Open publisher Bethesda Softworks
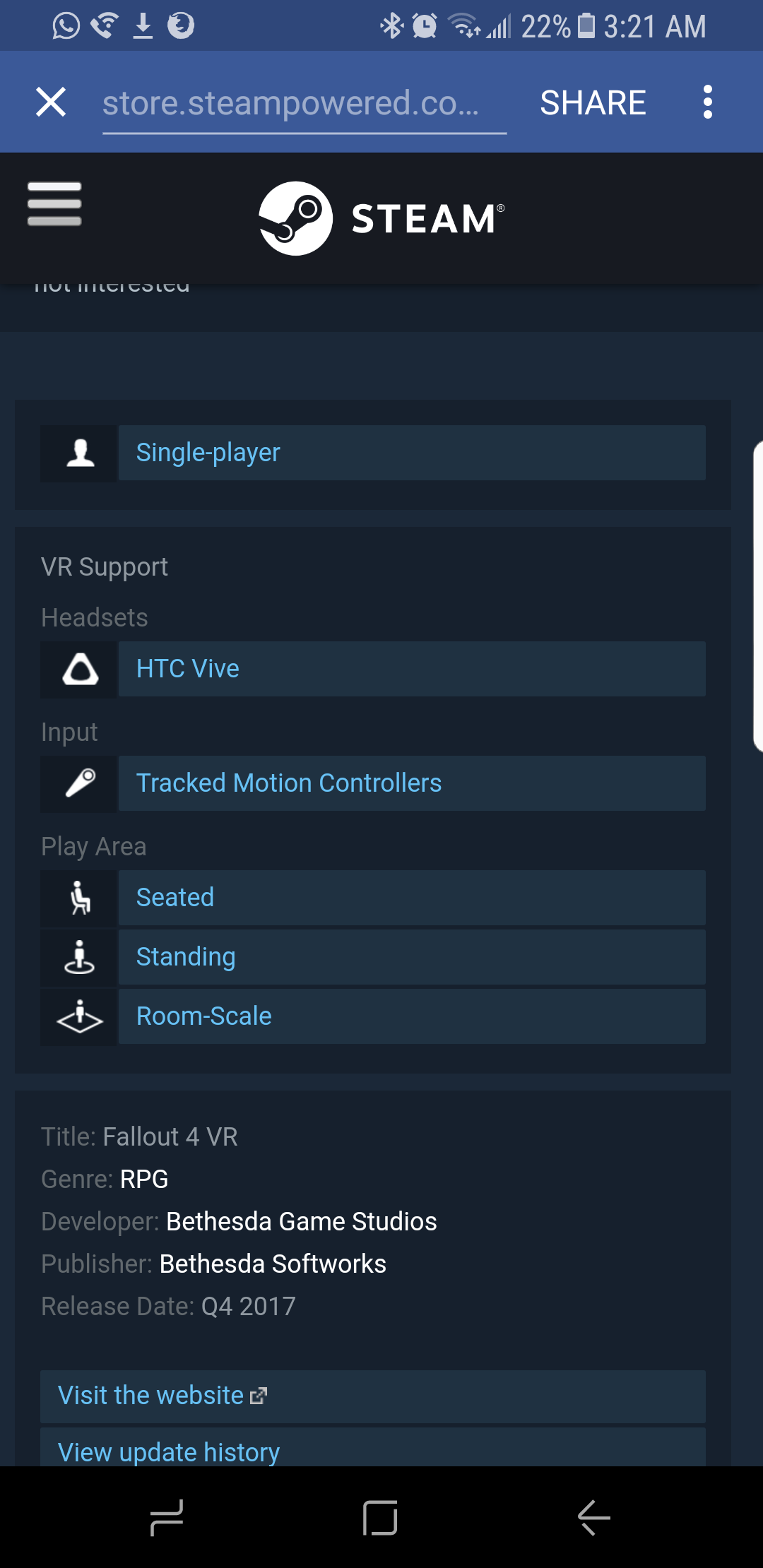763x1568 pixels. [273, 1264]
